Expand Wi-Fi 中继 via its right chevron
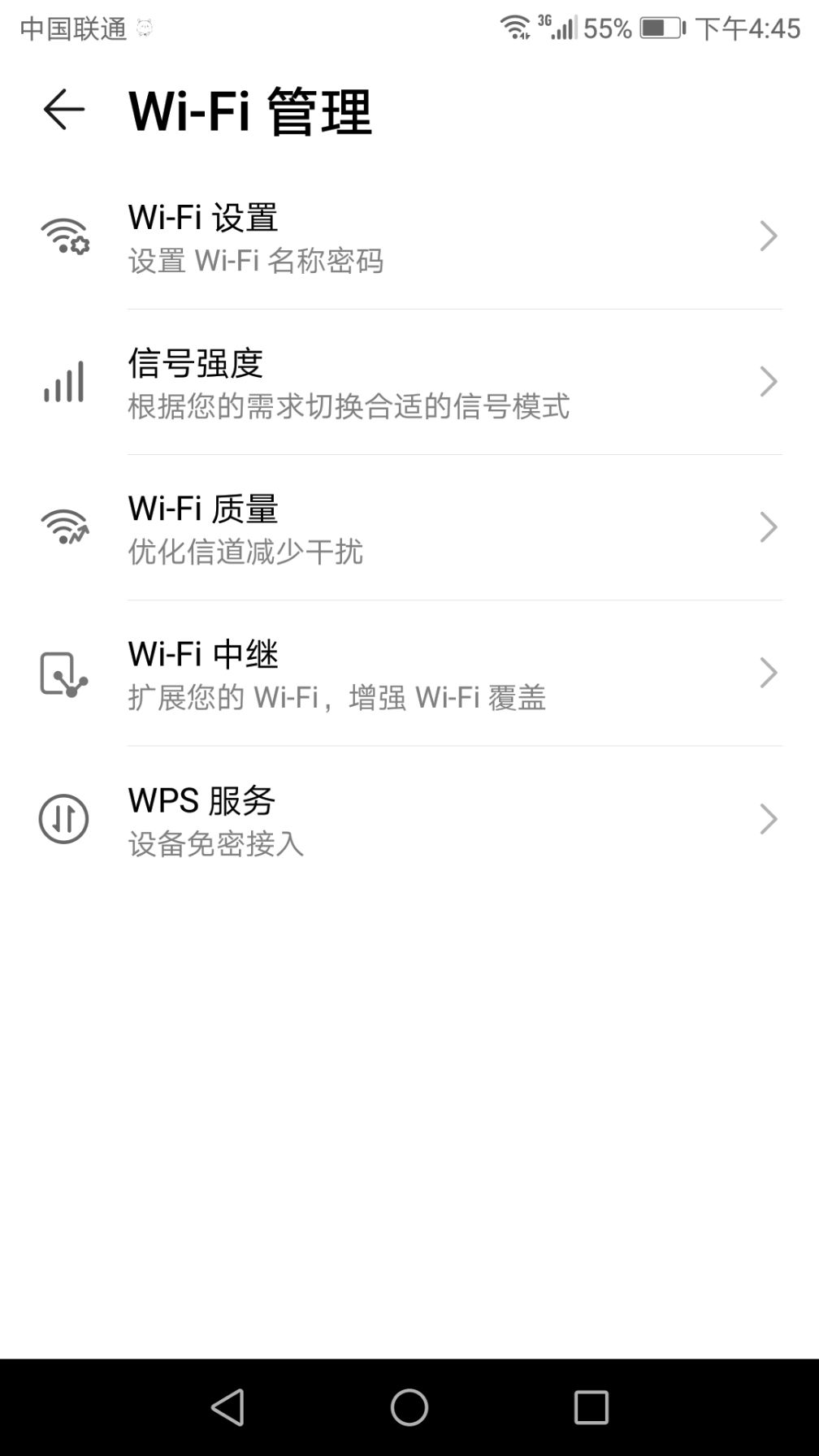 (769, 672)
